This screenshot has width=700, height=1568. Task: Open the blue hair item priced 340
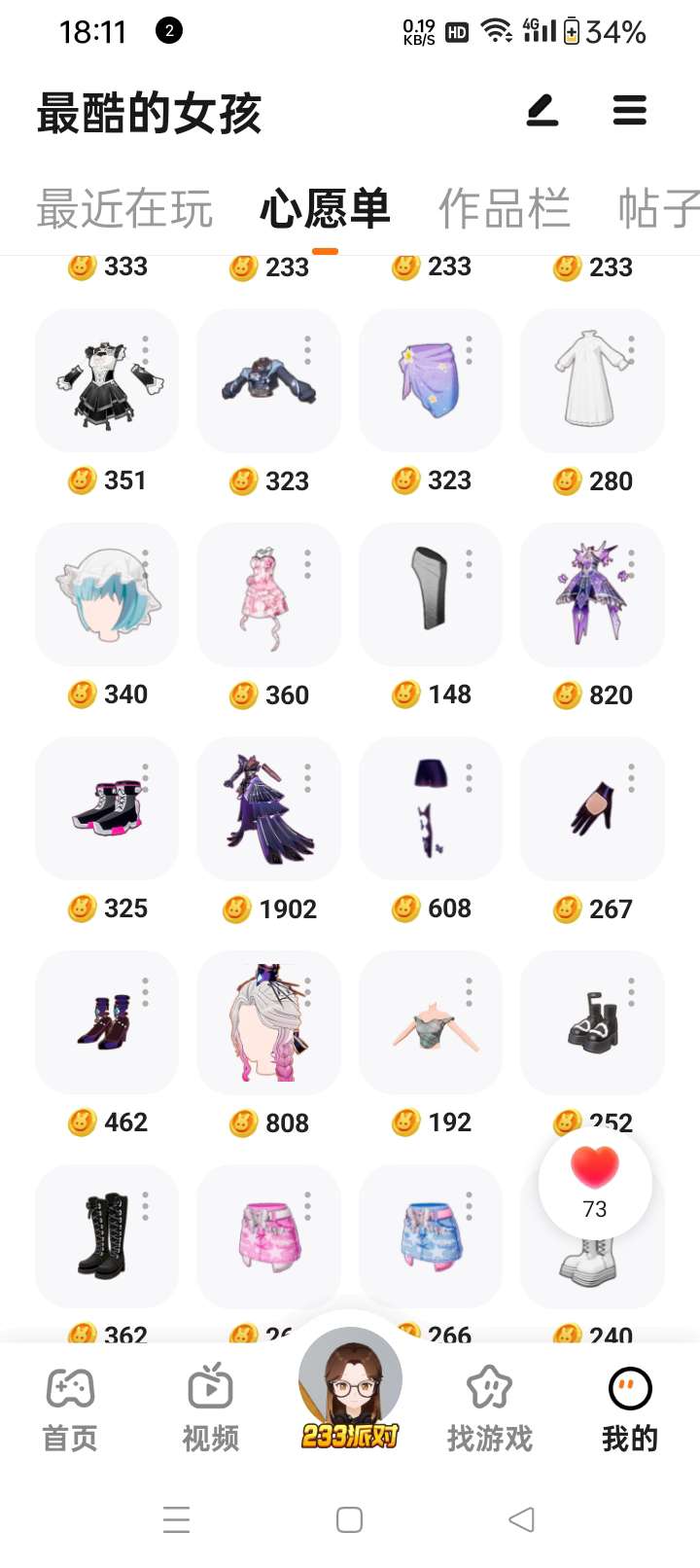106,595
